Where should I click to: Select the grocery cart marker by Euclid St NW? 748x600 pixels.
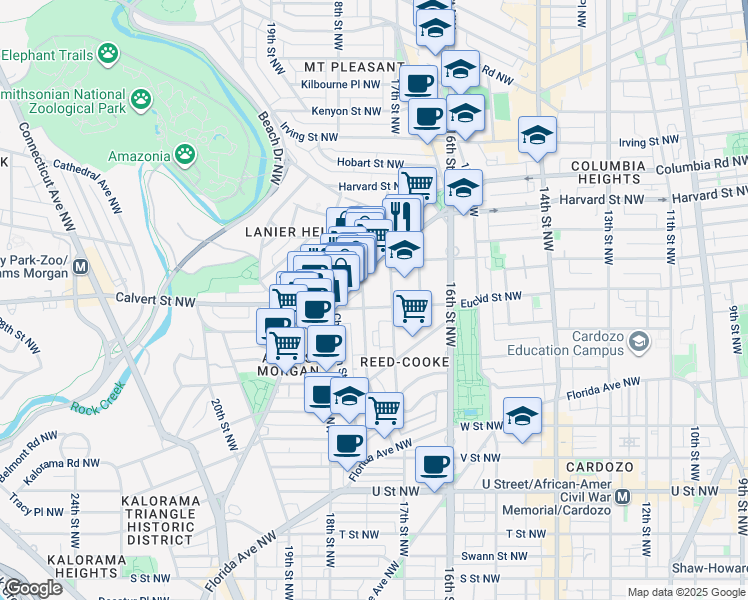tap(412, 308)
